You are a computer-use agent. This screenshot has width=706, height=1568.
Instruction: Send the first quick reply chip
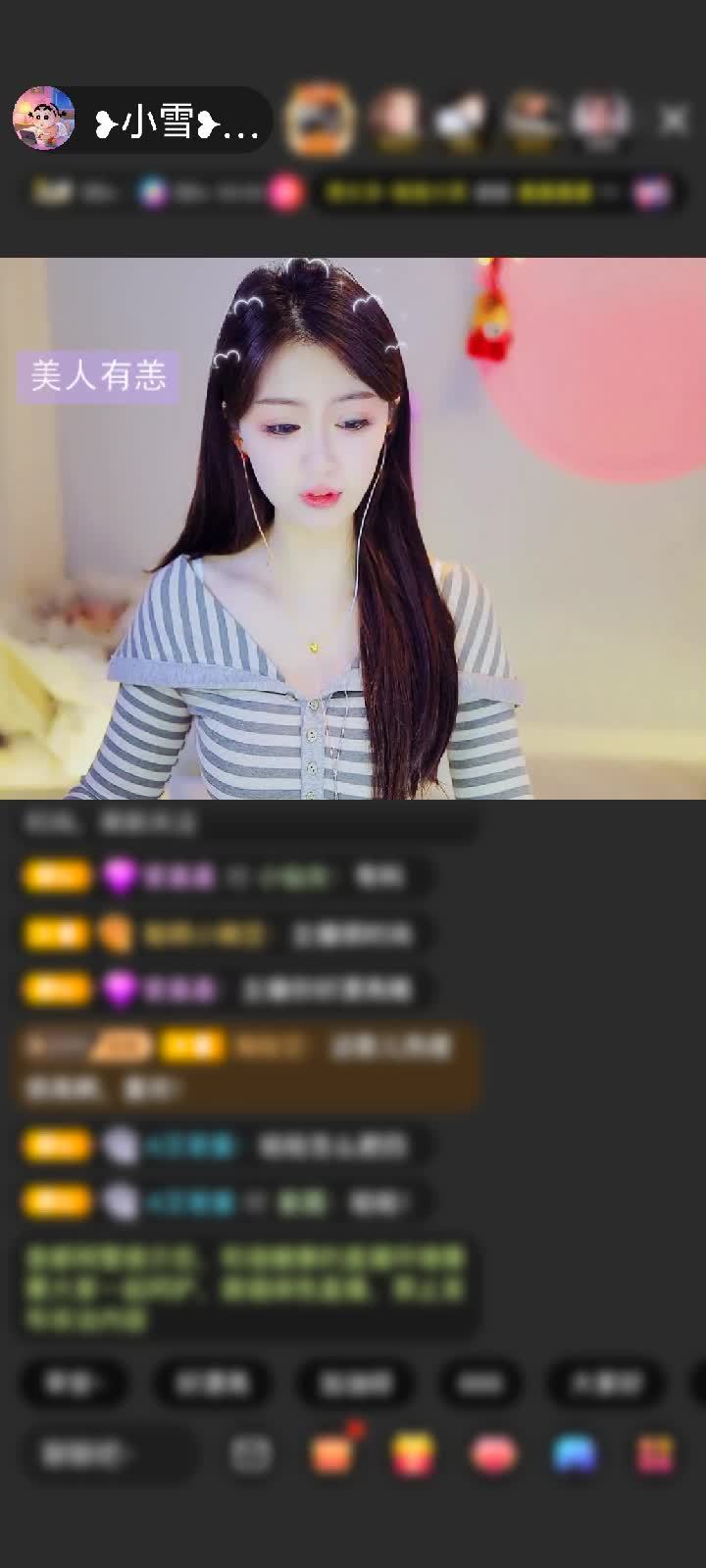(x=74, y=1383)
